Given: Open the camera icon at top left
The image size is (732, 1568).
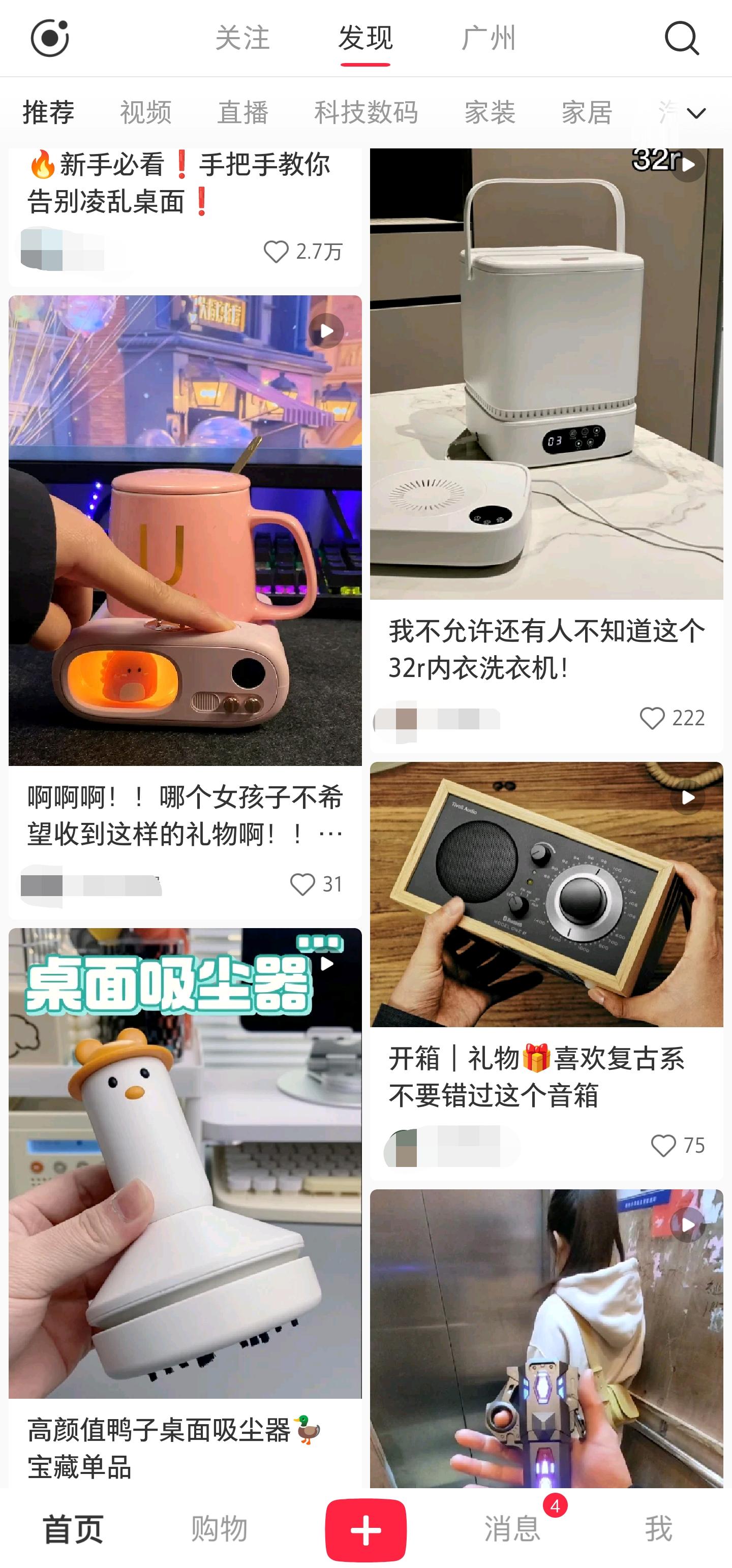Looking at the screenshot, I should 50,38.
